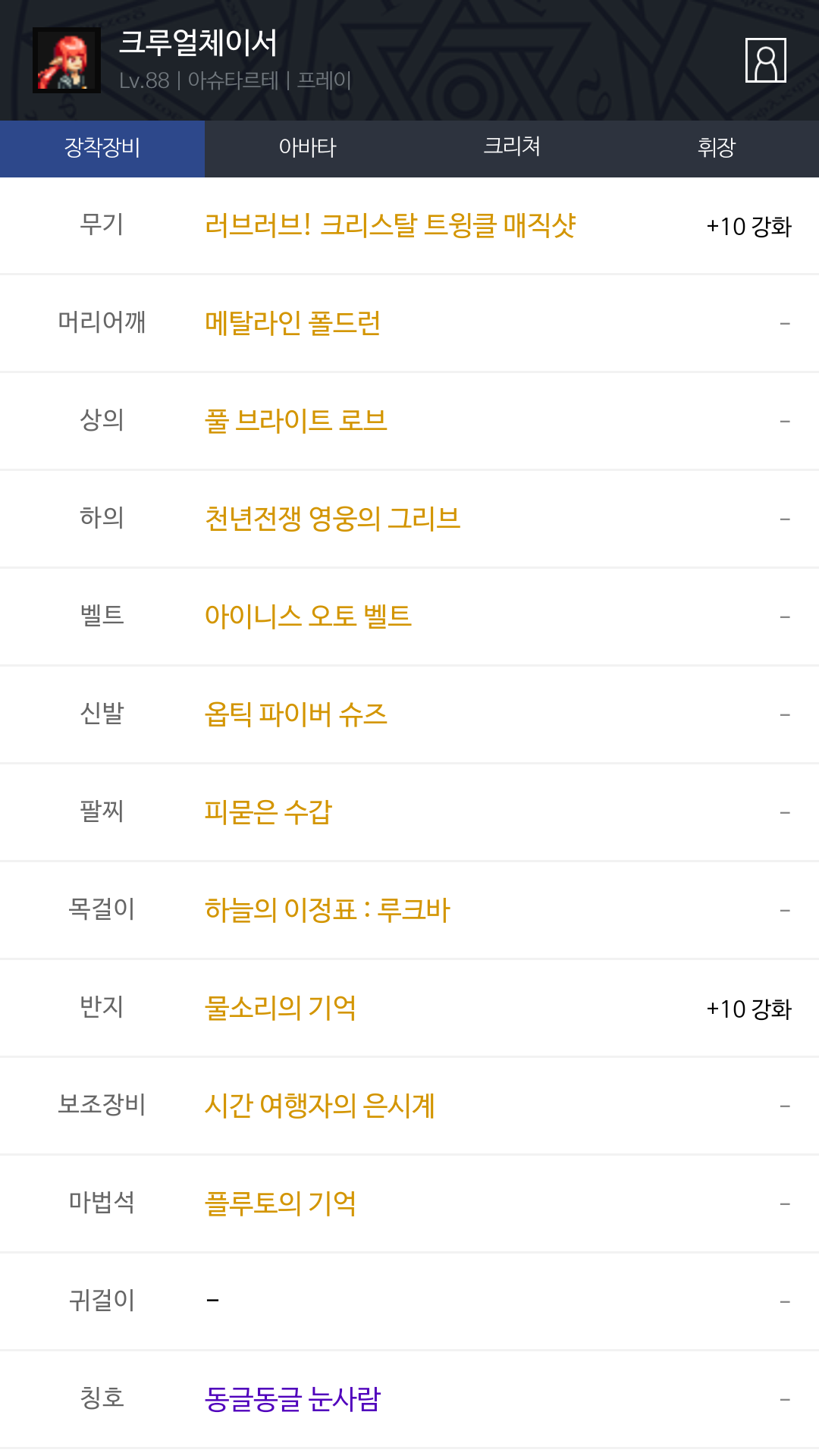Tap the title 동글동글 눈사람
This screenshot has height=1456, width=819.
coord(293,1399)
